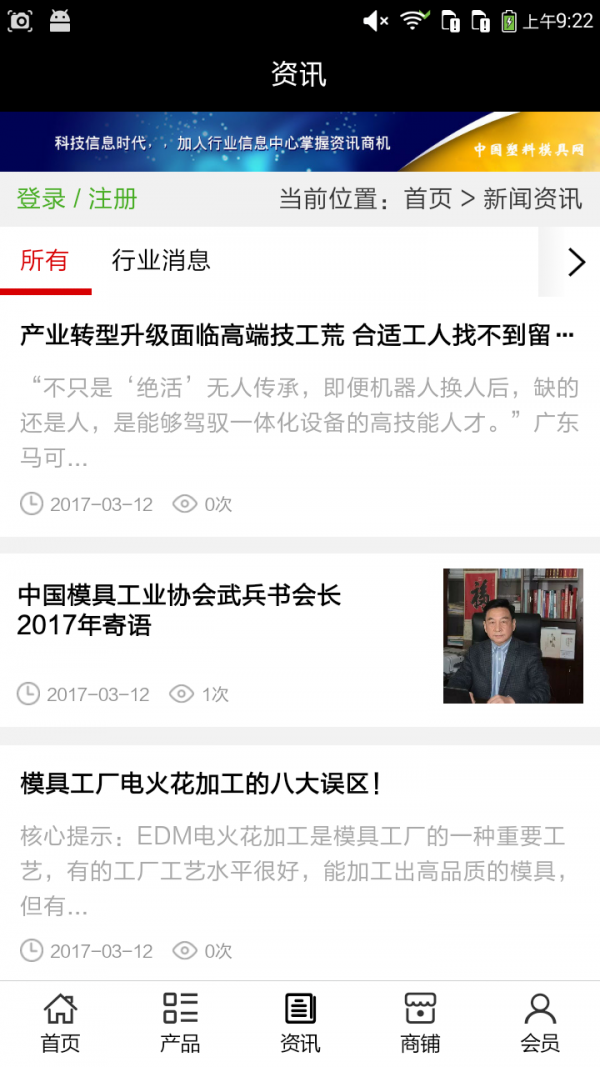Open the top banner 科技信息时代

click(x=300, y=142)
